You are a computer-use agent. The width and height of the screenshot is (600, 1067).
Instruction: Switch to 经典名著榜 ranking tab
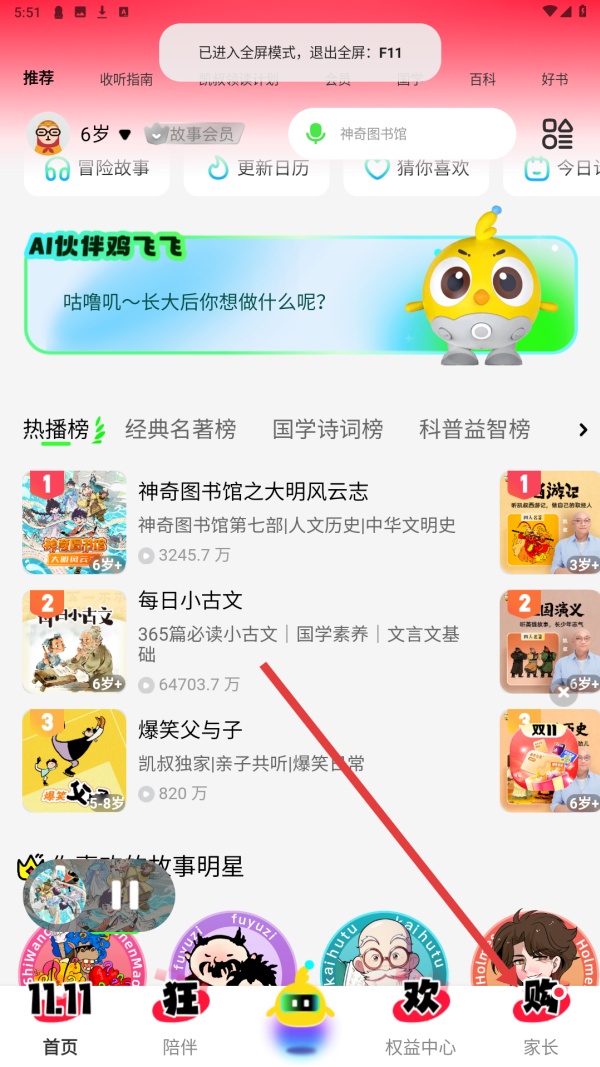[180, 430]
